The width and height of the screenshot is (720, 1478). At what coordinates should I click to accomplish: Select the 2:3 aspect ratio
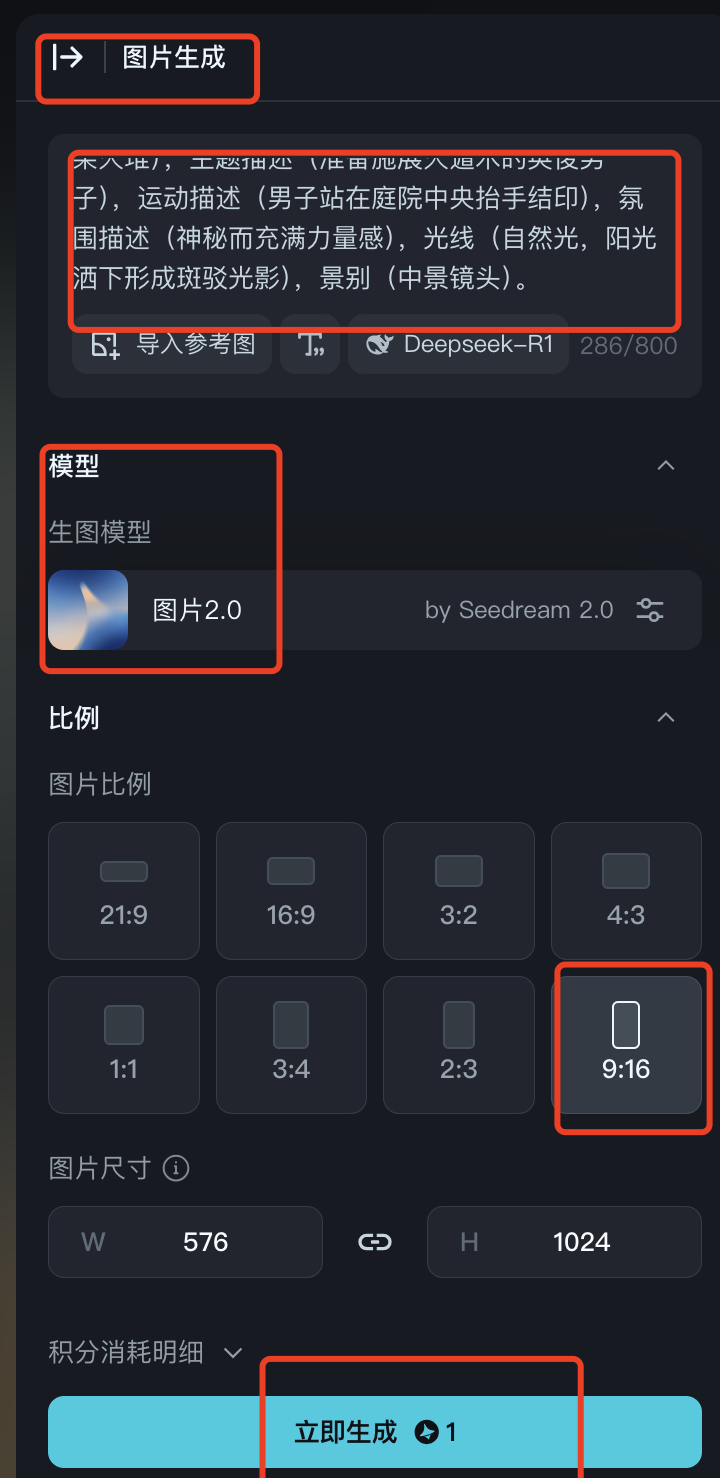coord(459,1045)
